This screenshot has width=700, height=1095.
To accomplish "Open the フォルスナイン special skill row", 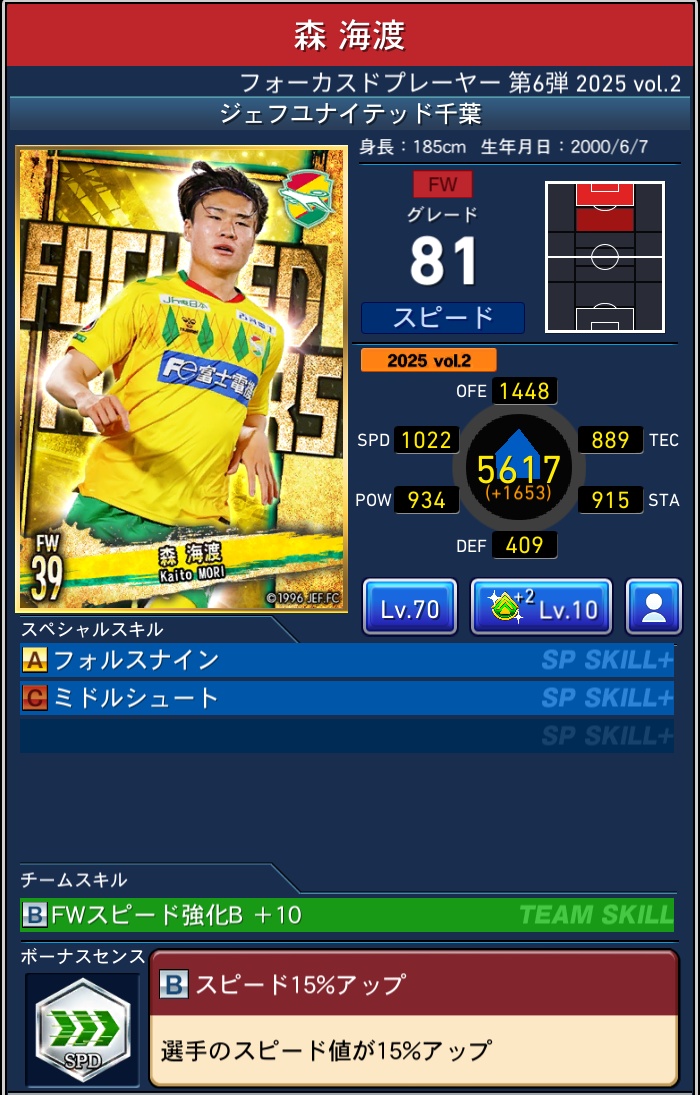I will coord(346,660).
